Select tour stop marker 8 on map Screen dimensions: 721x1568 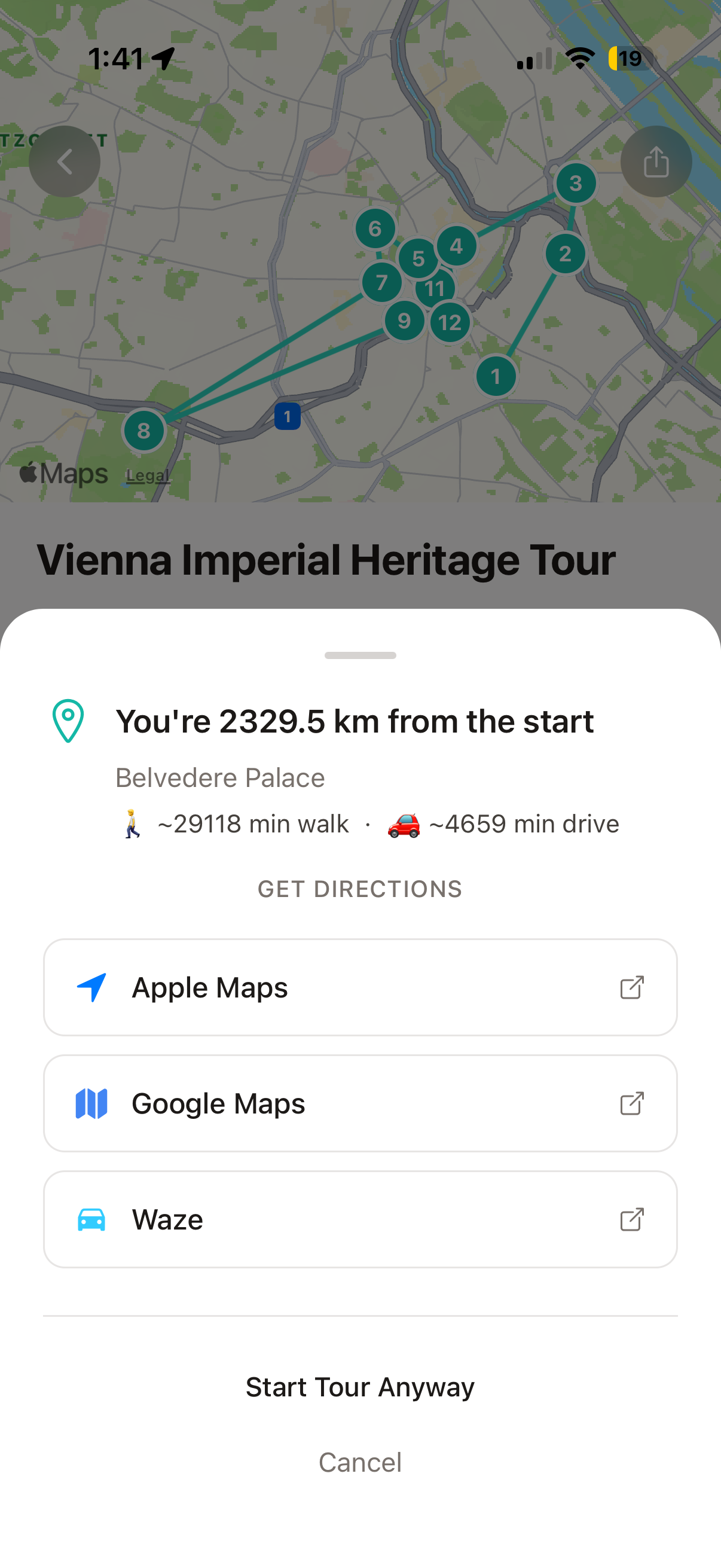(x=143, y=431)
